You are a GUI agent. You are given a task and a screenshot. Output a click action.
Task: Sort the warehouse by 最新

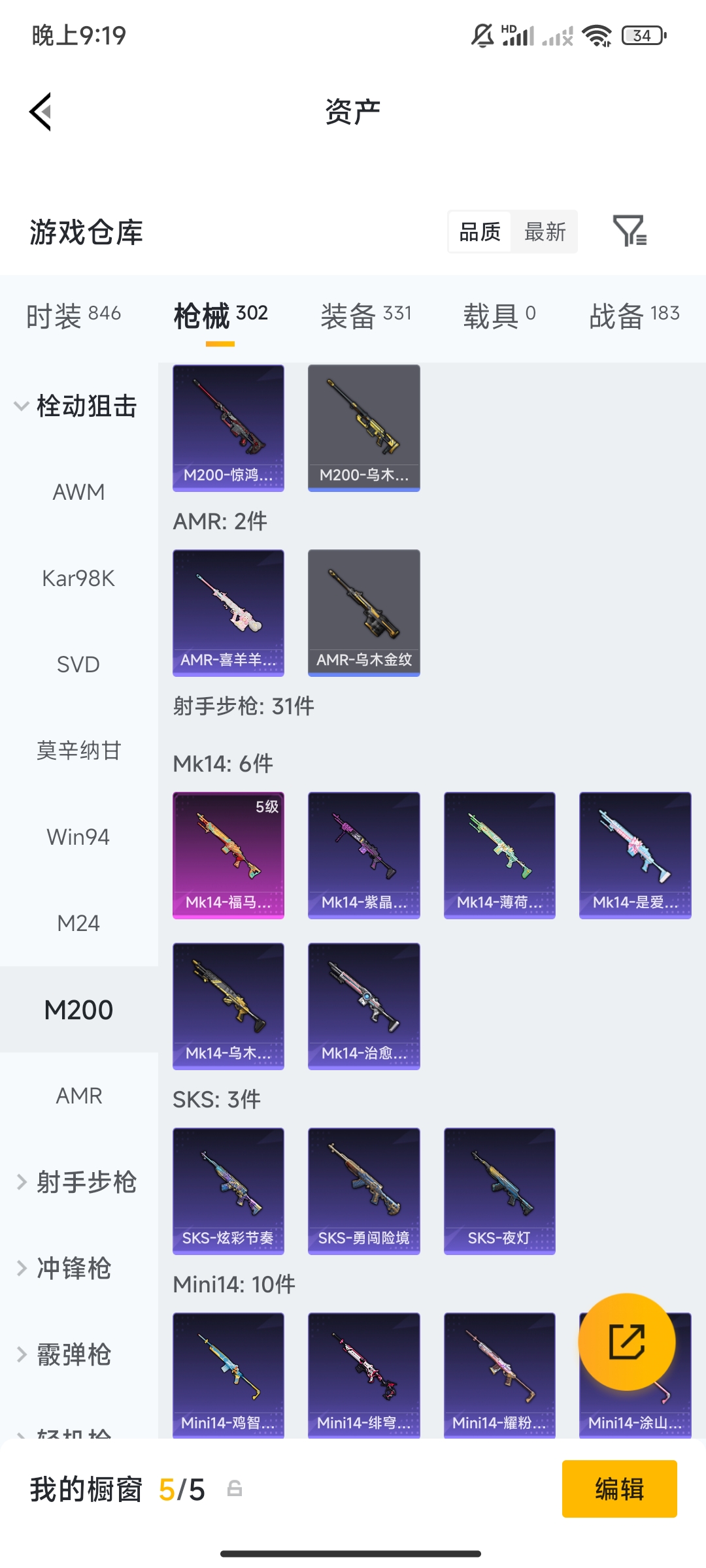[x=545, y=232]
